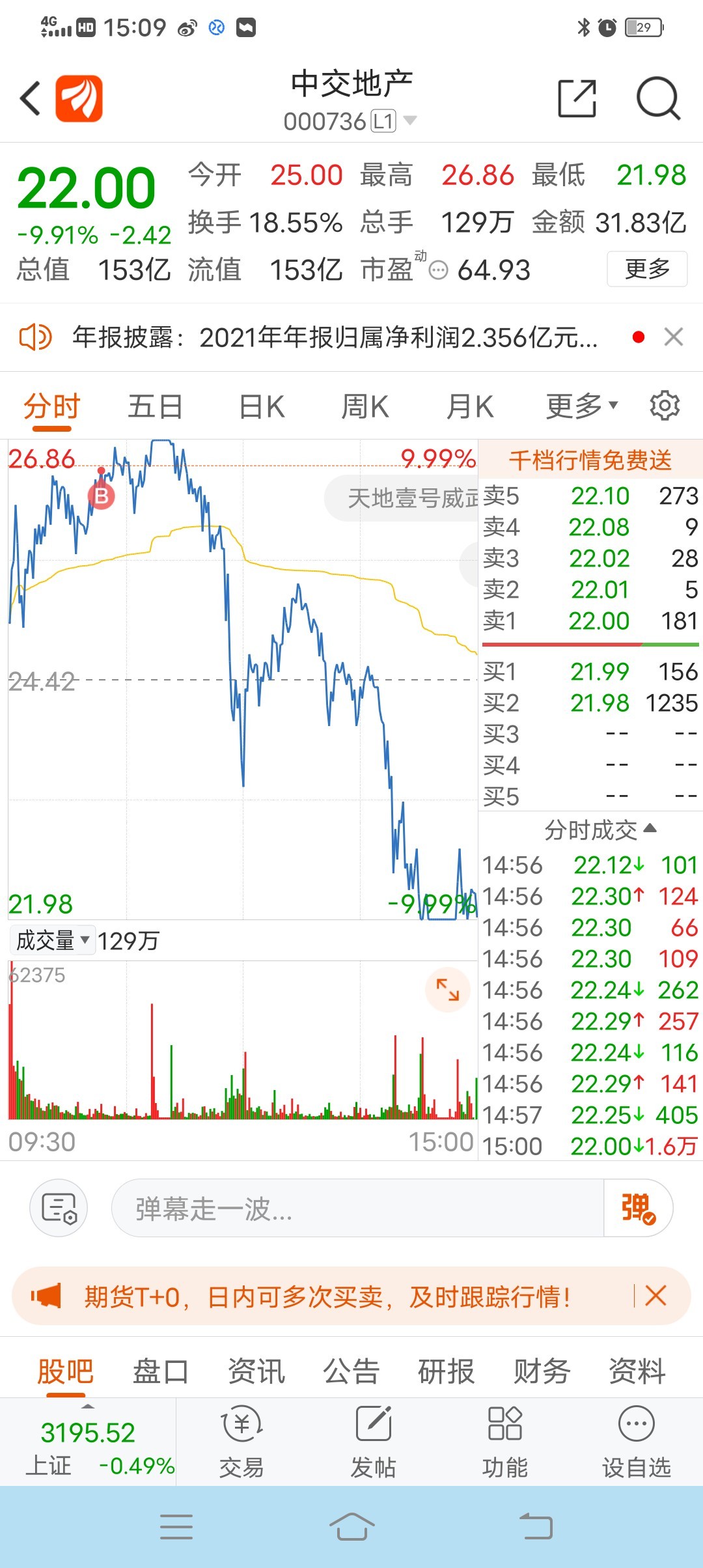This screenshot has width=703, height=1568.
Task: Toggle the 弹 danmaku button
Action: coord(638,1208)
